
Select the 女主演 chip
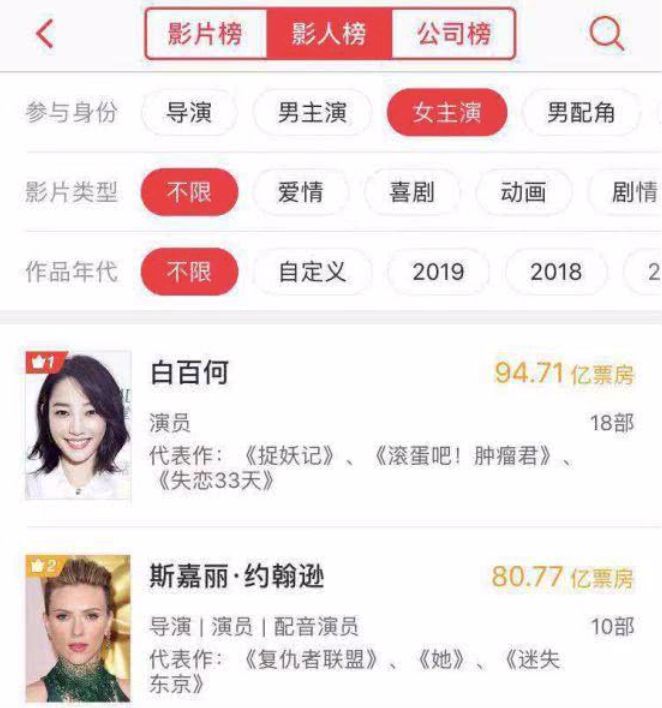point(447,113)
